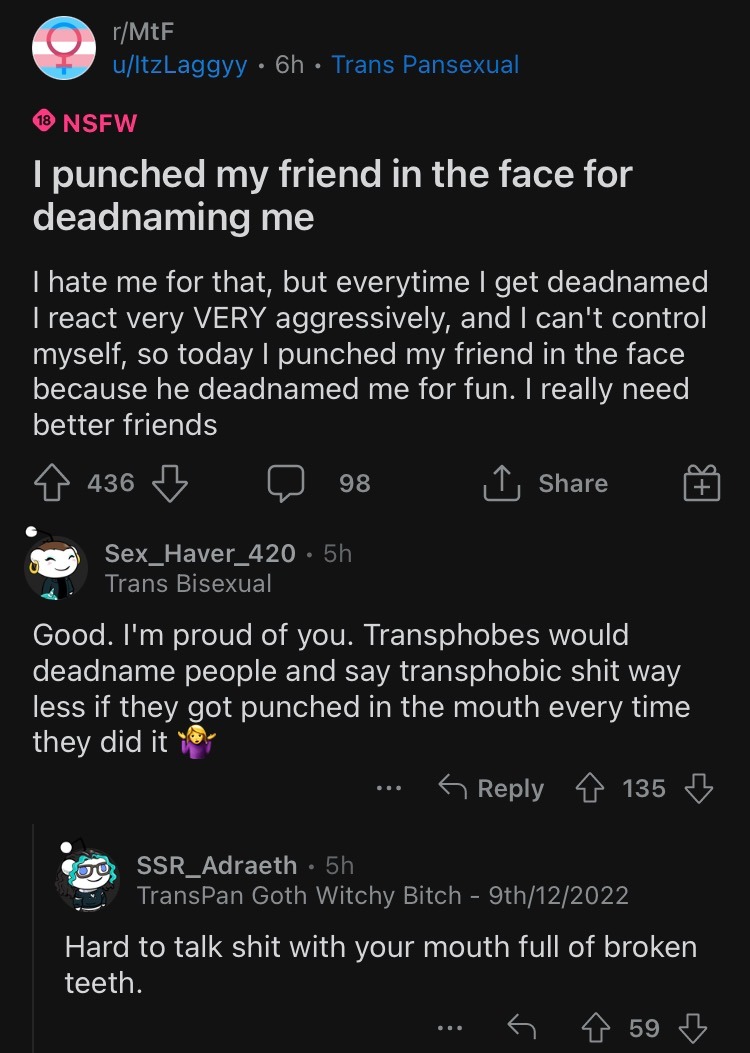750x1053 pixels.
Task: Open overflow menu on SSR_Adraeth's comment
Action: pos(450,1027)
